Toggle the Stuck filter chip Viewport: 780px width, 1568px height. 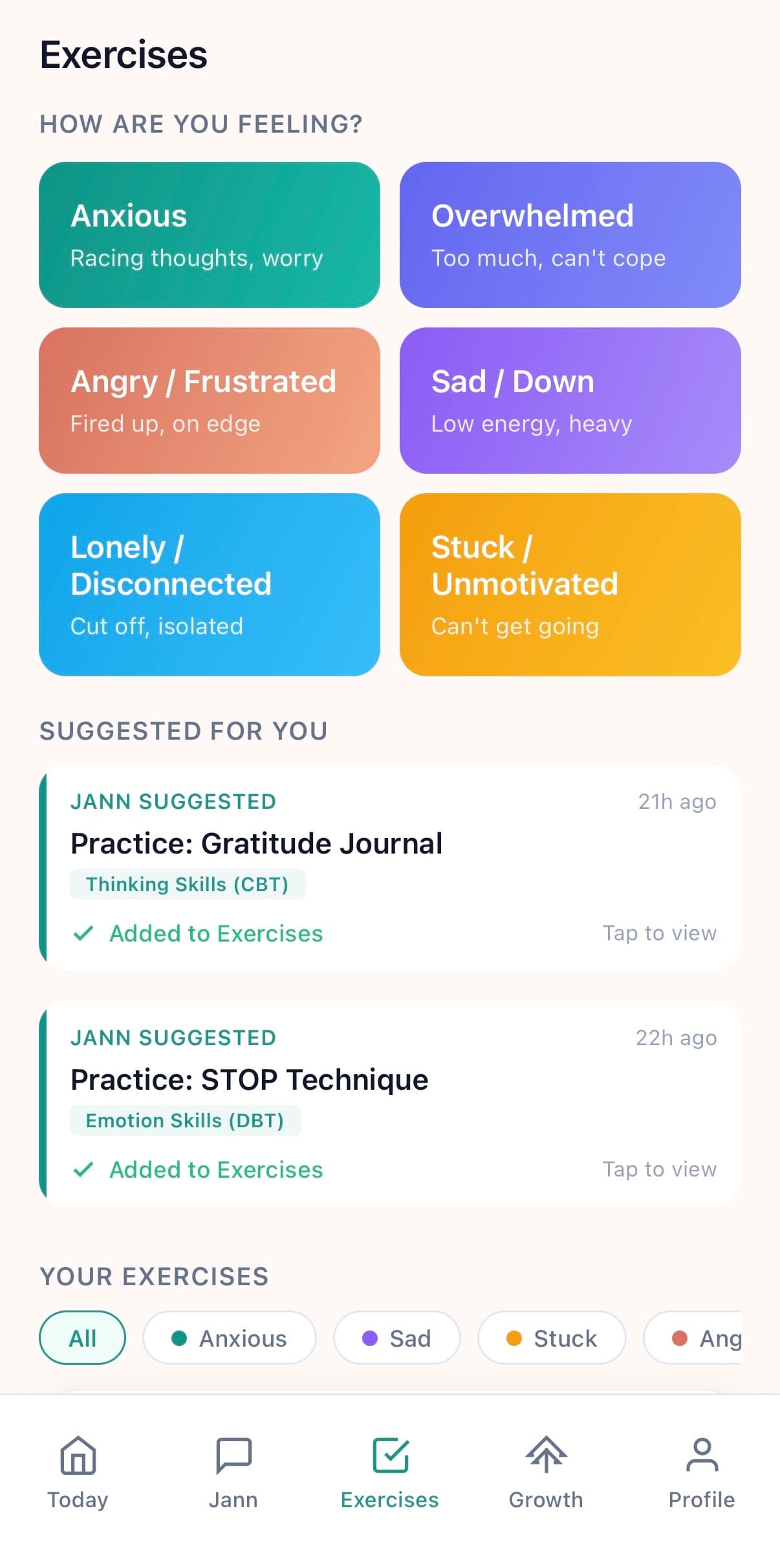click(552, 1338)
